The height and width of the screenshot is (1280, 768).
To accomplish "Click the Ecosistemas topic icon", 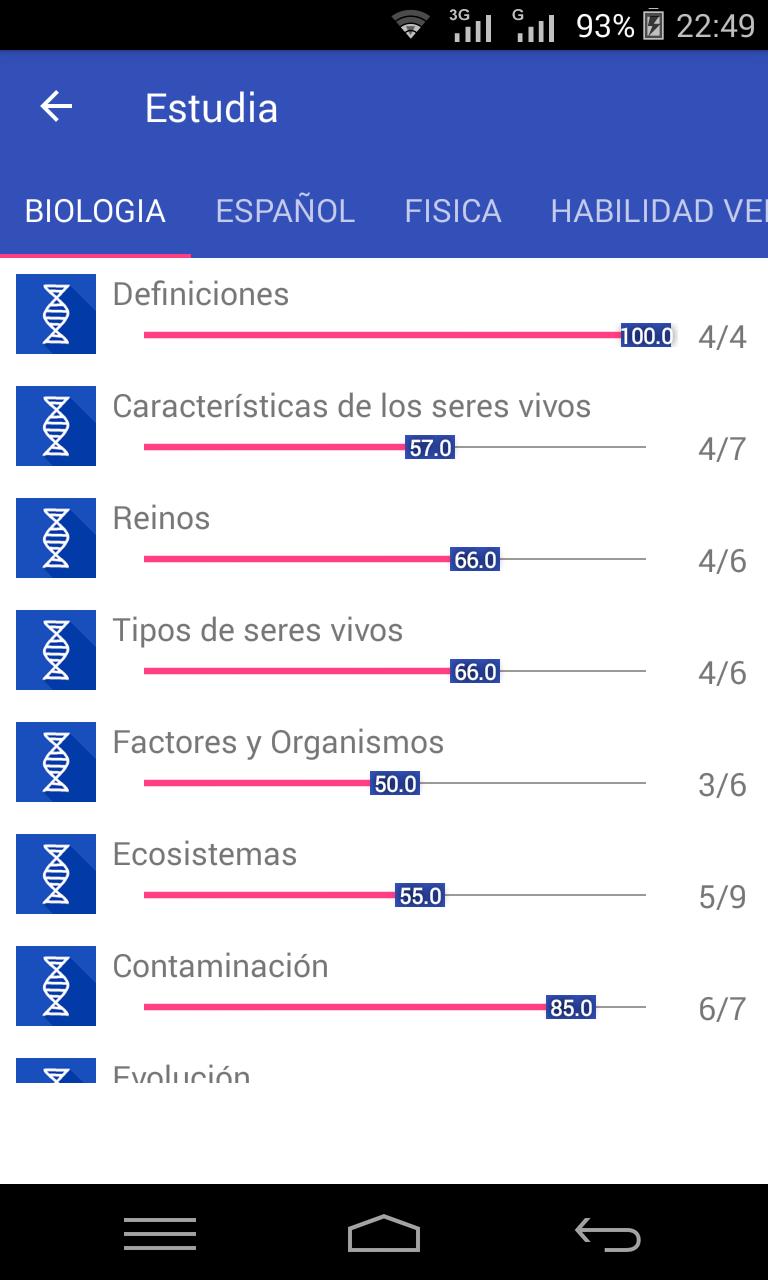I will (55, 874).
